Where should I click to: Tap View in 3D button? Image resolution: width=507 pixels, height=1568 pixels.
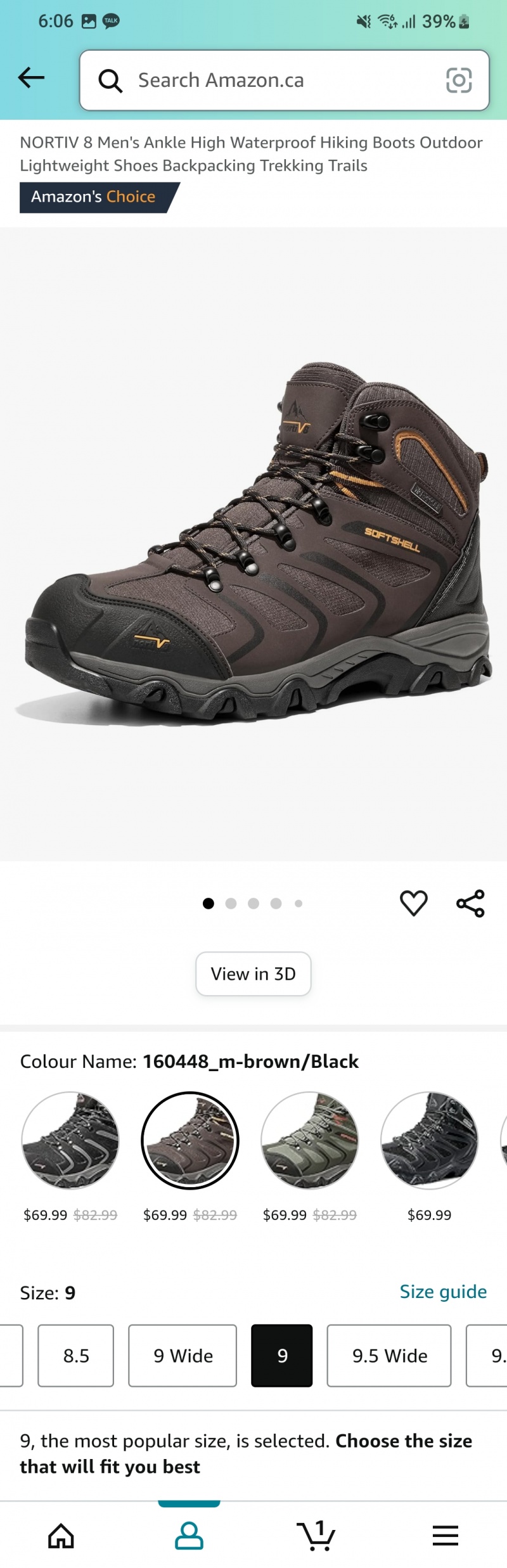pyautogui.click(x=253, y=974)
